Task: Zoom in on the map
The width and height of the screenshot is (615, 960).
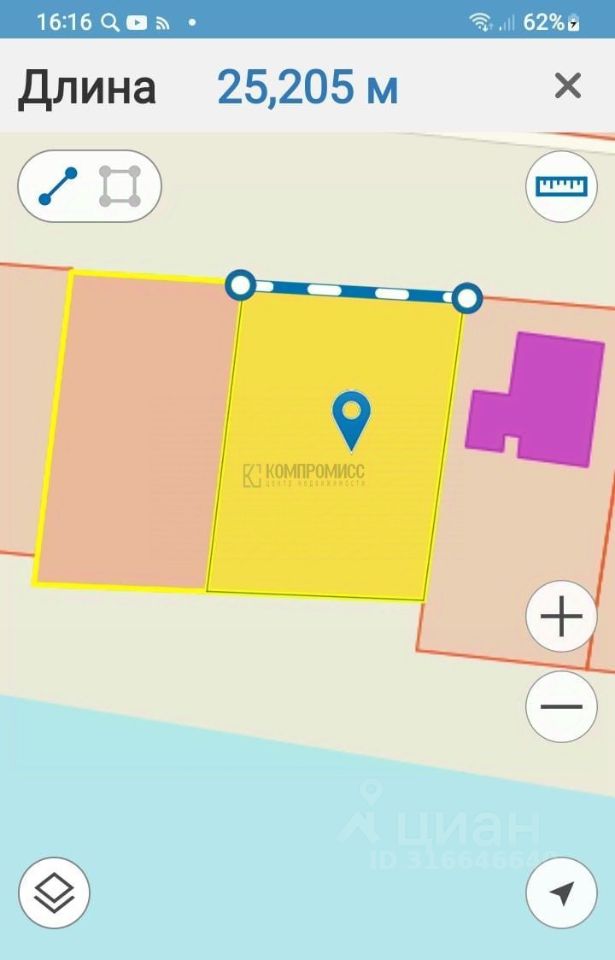Action: tap(561, 617)
